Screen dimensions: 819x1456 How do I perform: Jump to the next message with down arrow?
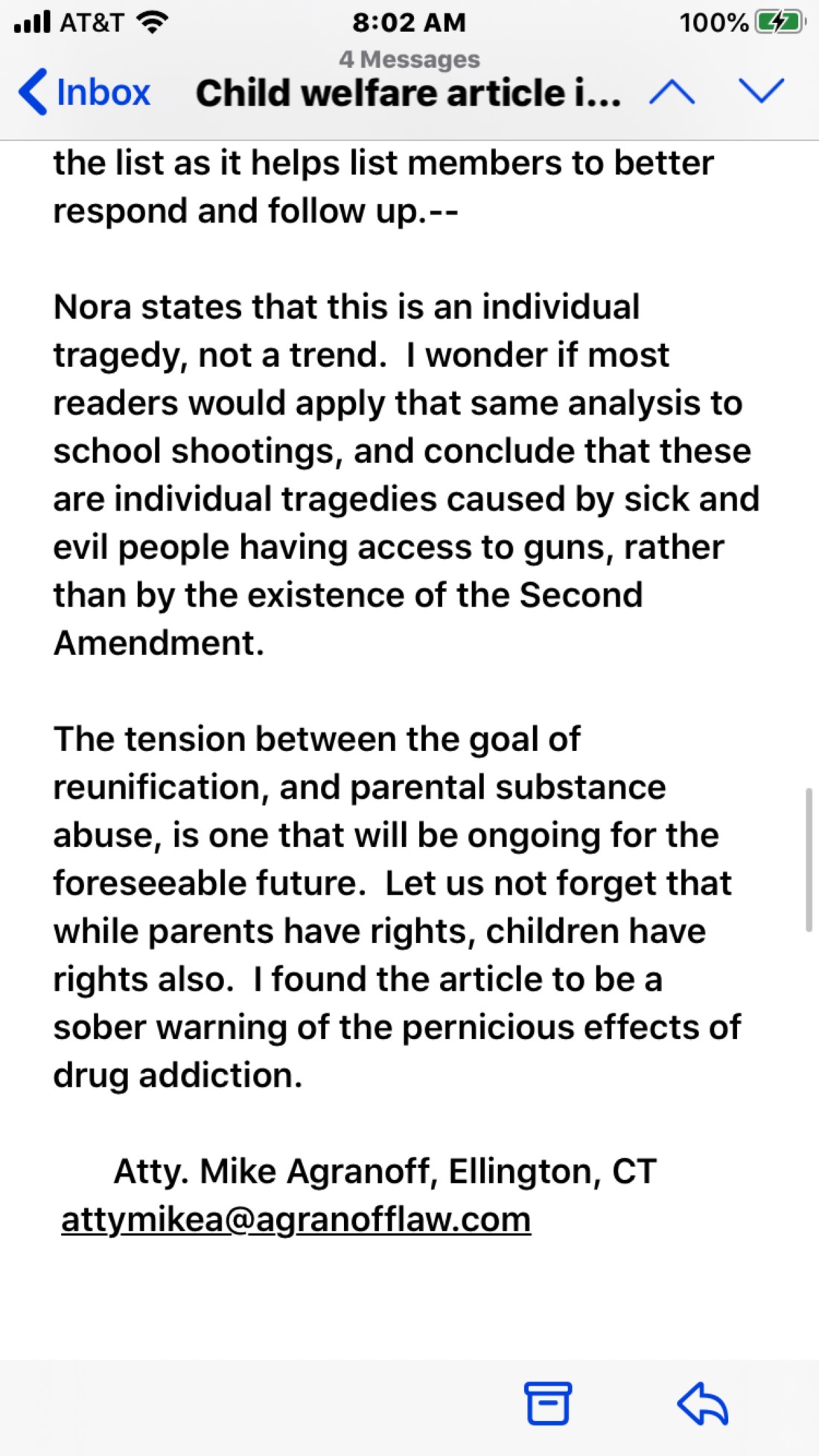click(x=761, y=91)
